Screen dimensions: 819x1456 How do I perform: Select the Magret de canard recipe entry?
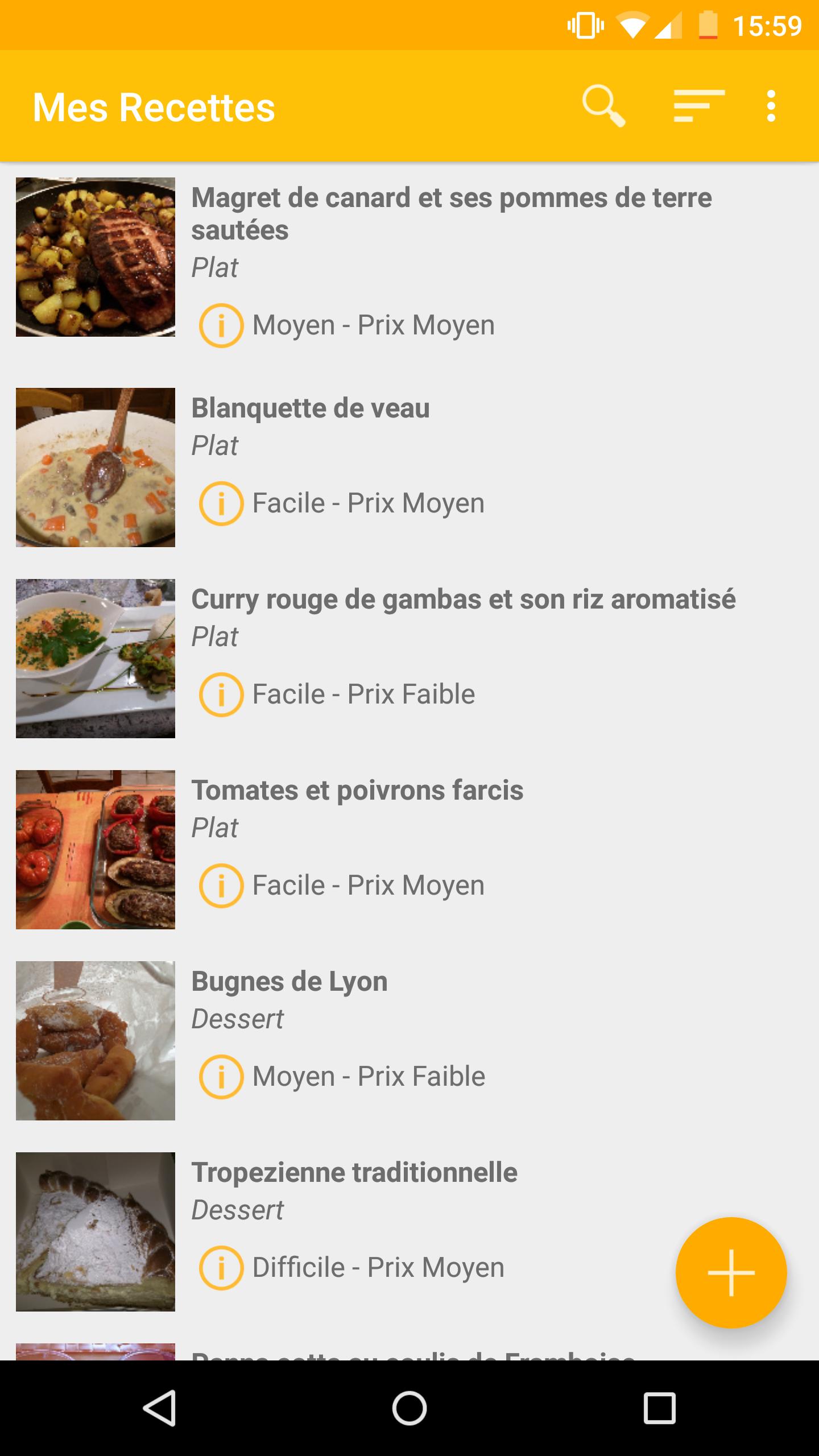(x=398, y=256)
